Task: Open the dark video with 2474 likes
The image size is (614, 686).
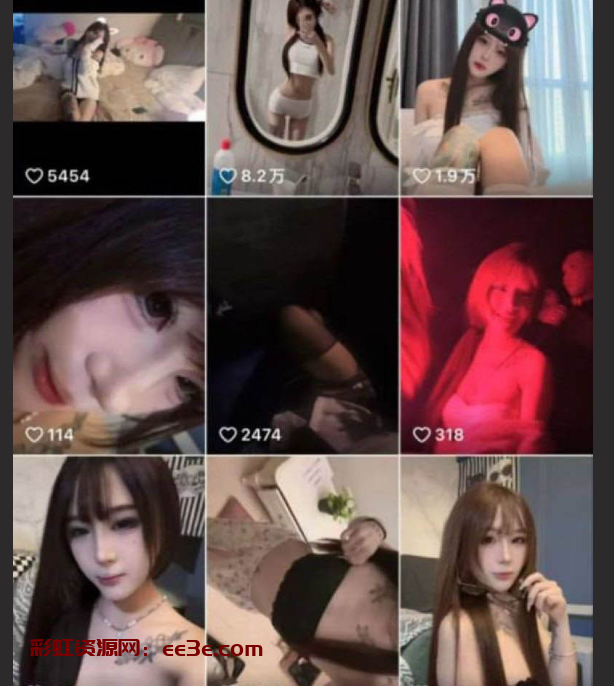Action: pyautogui.click(x=303, y=324)
